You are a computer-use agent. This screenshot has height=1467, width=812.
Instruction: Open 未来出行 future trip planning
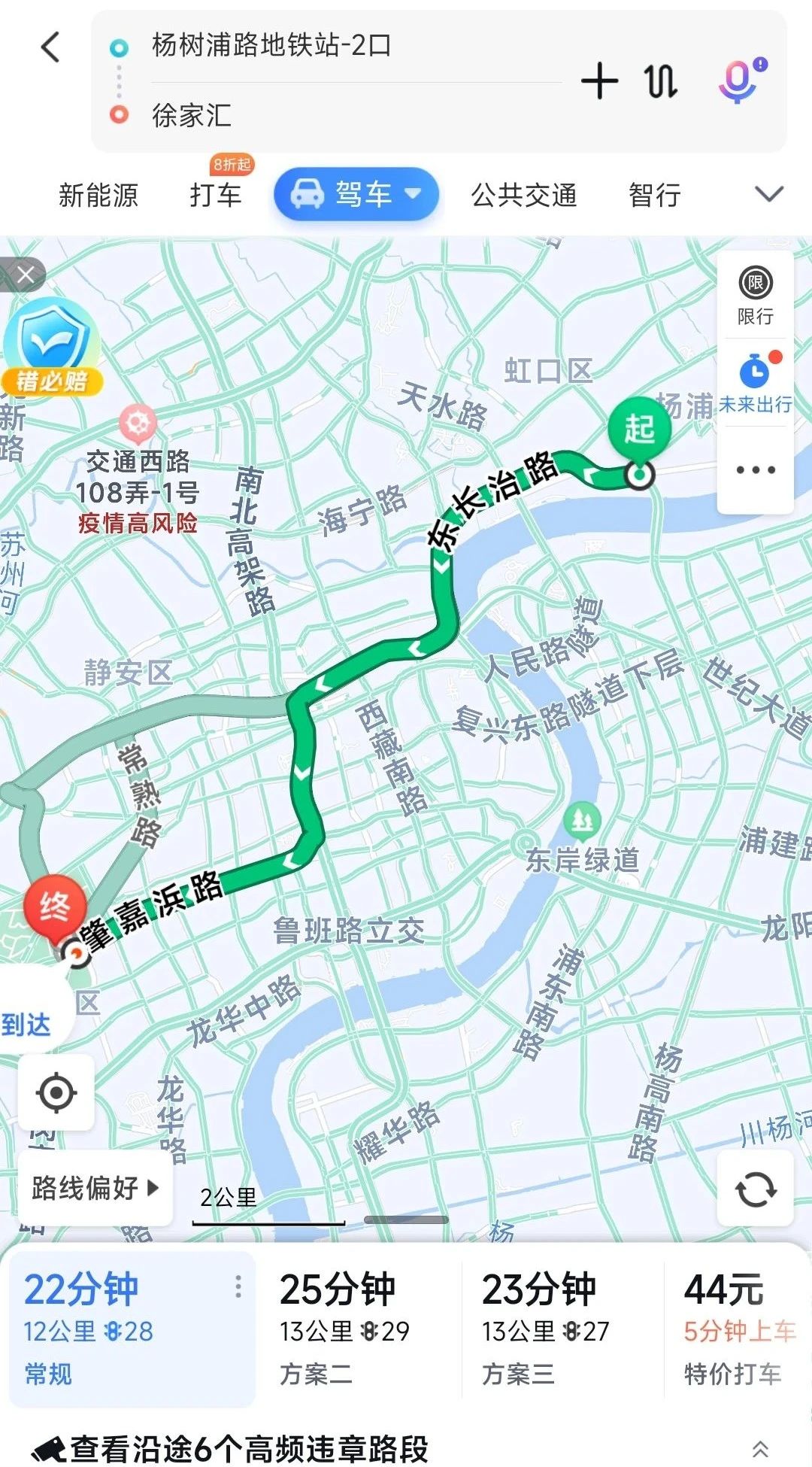[x=756, y=384]
